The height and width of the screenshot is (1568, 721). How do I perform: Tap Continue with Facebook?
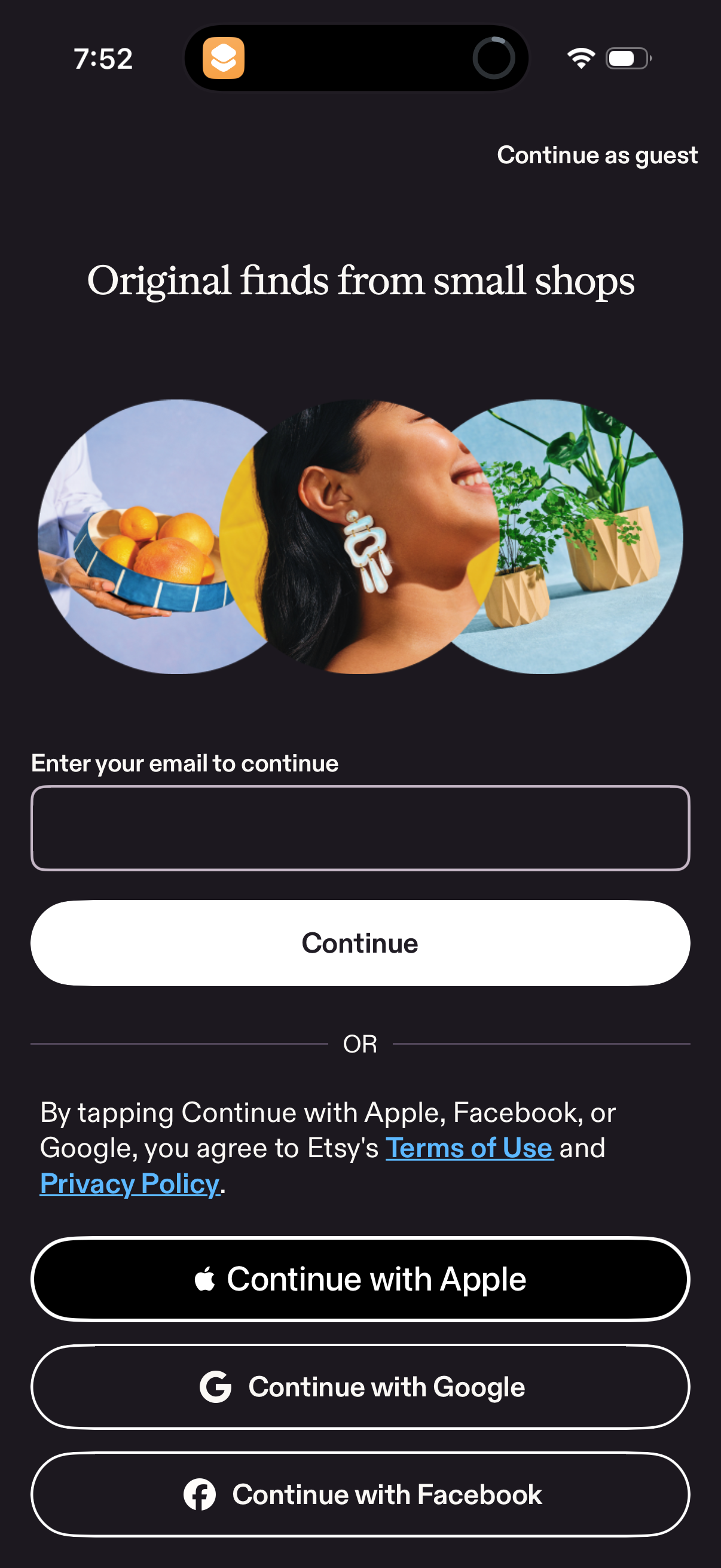tap(360, 1494)
